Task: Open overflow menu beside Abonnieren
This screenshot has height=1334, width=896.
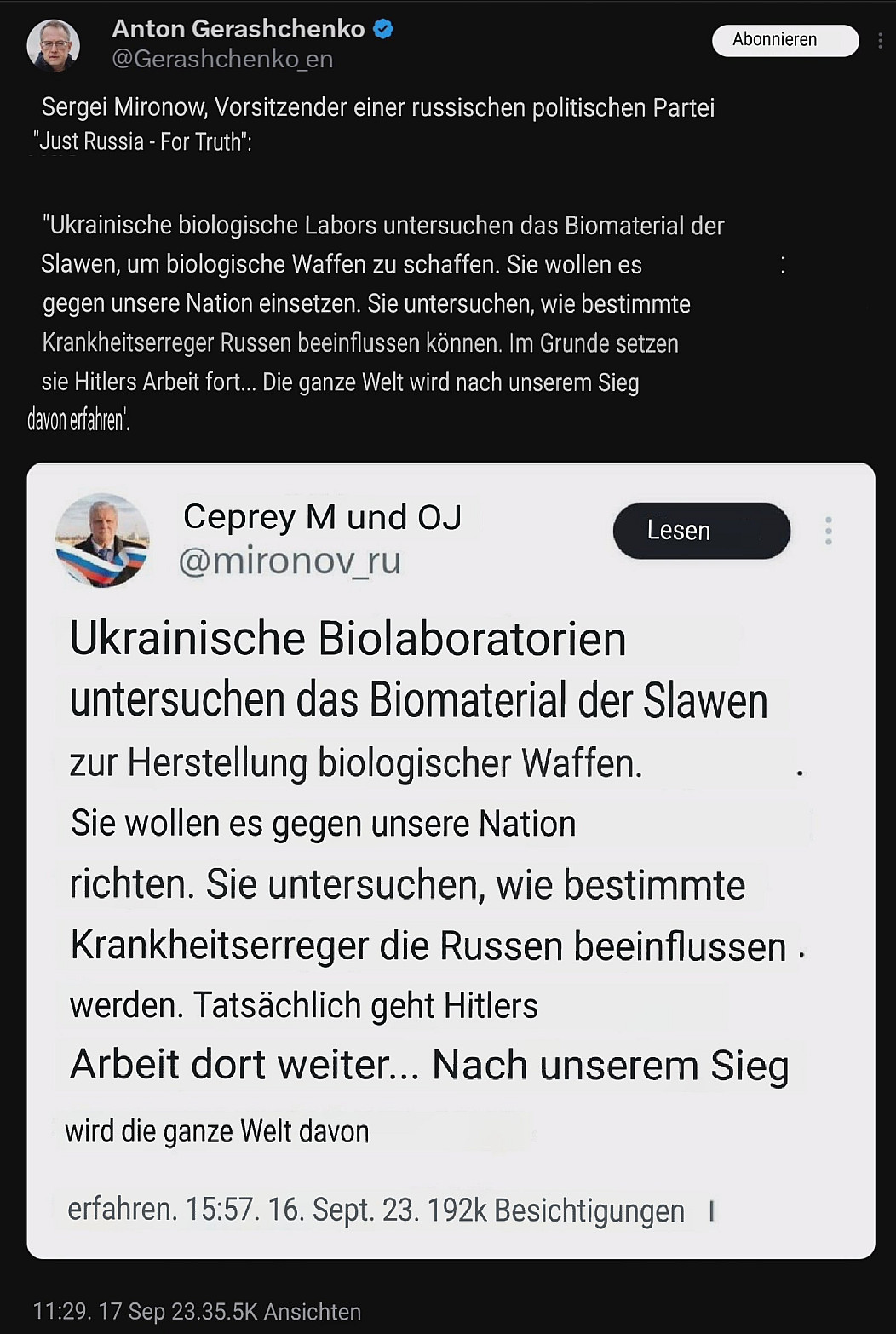Action: click(x=880, y=41)
